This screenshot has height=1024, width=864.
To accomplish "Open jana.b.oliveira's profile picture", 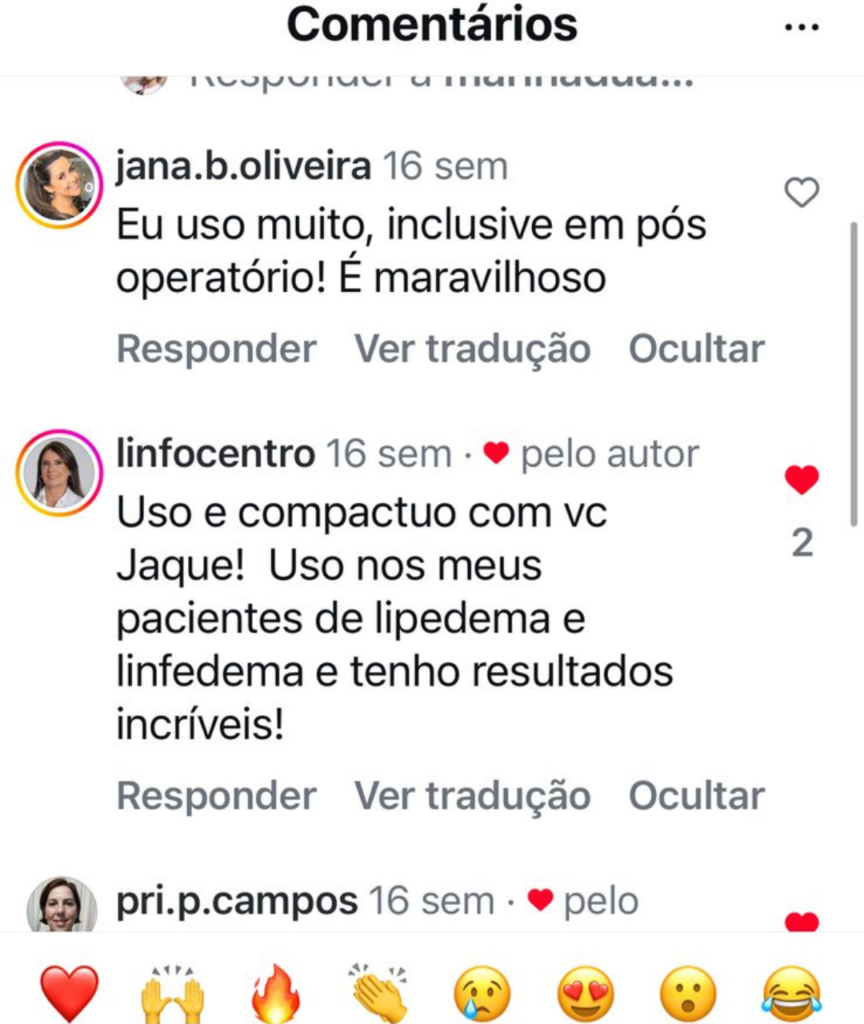I will (59, 185).
